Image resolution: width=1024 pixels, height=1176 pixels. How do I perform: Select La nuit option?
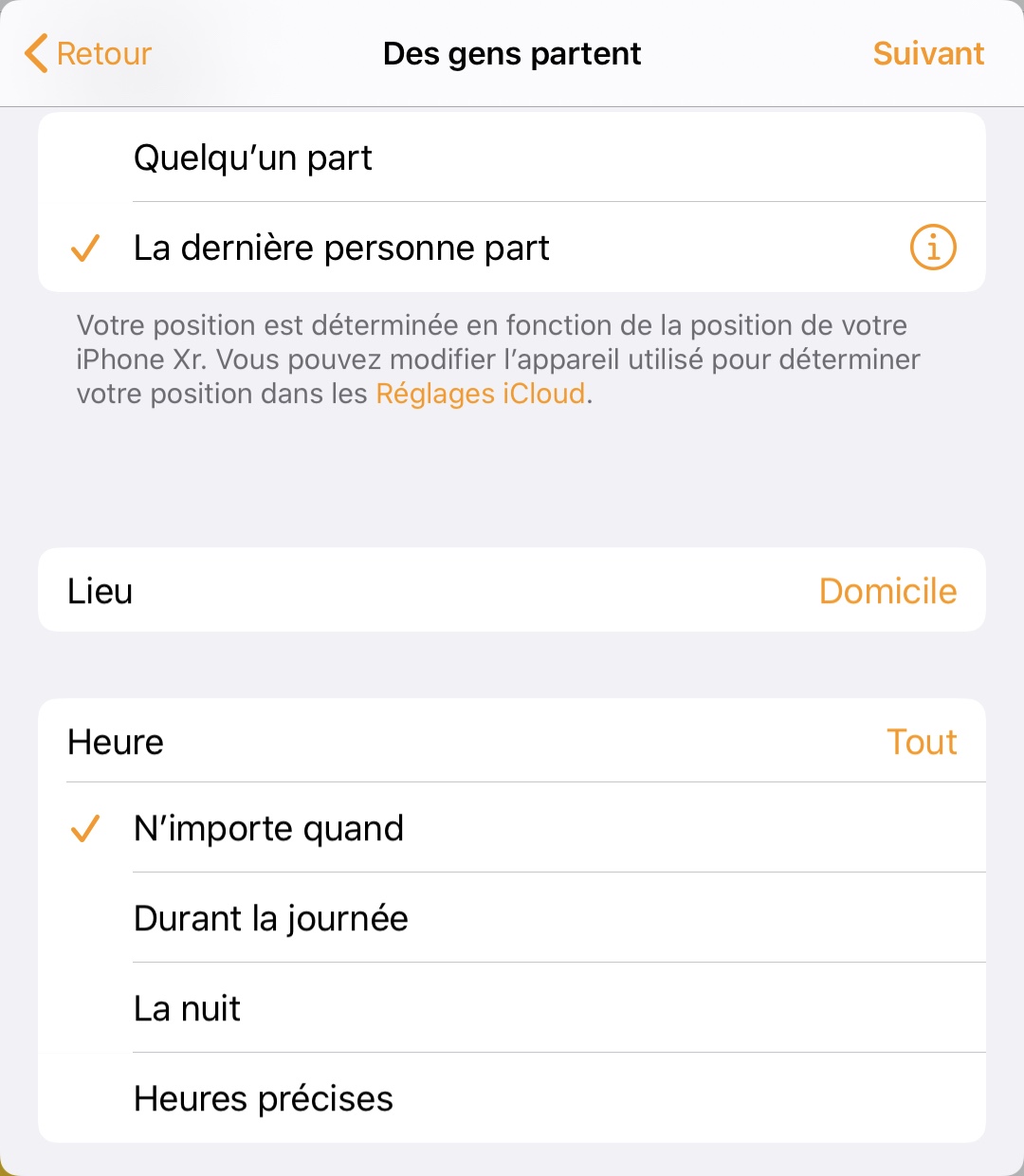pos(512,1008)
